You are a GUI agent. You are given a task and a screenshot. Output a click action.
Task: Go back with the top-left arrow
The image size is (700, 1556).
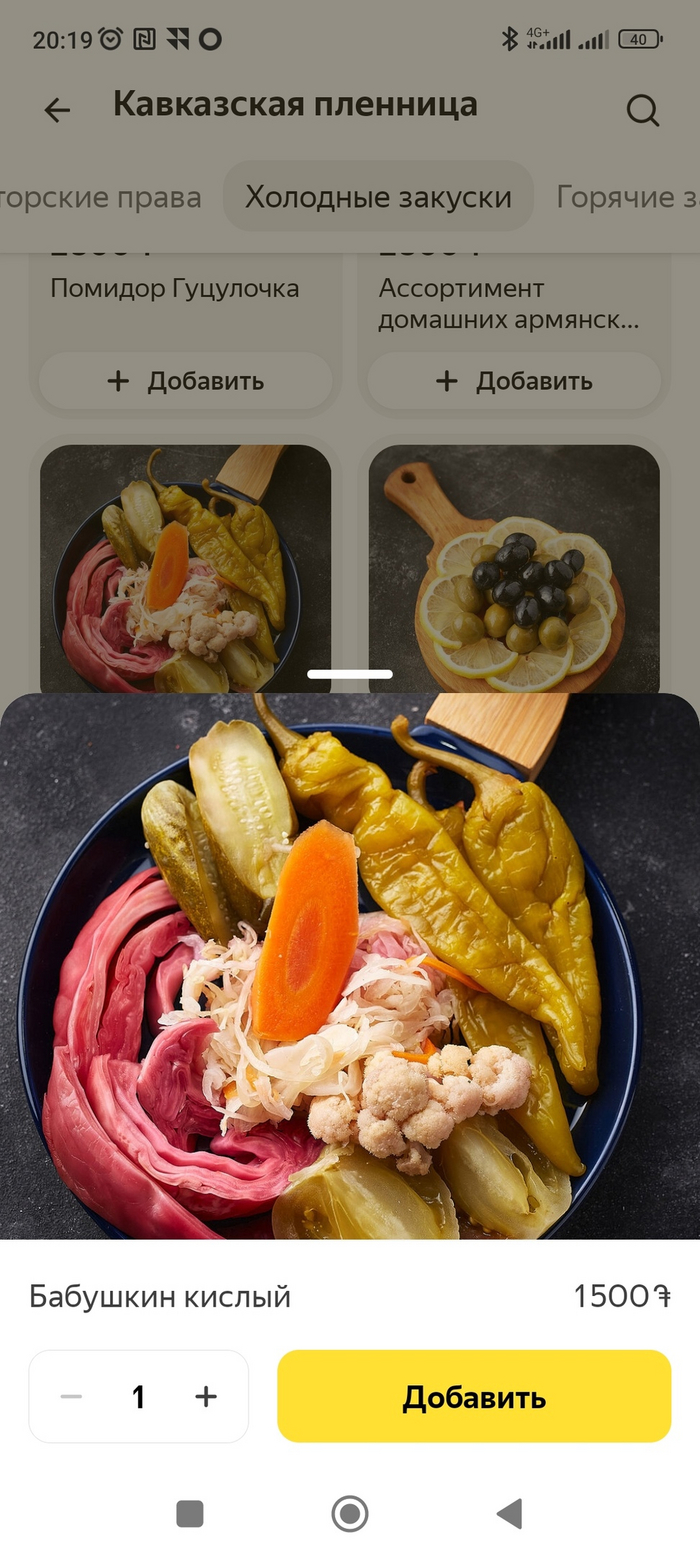pos(57,109)
